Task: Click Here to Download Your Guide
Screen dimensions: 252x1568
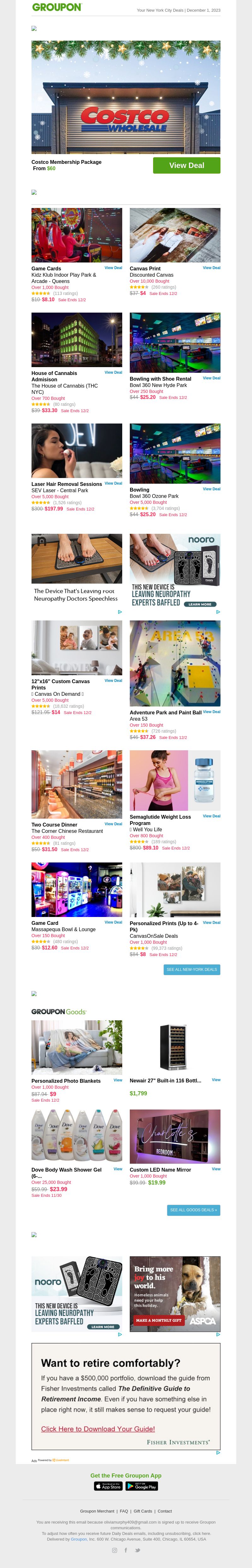Action: [x=98, y=1429]
